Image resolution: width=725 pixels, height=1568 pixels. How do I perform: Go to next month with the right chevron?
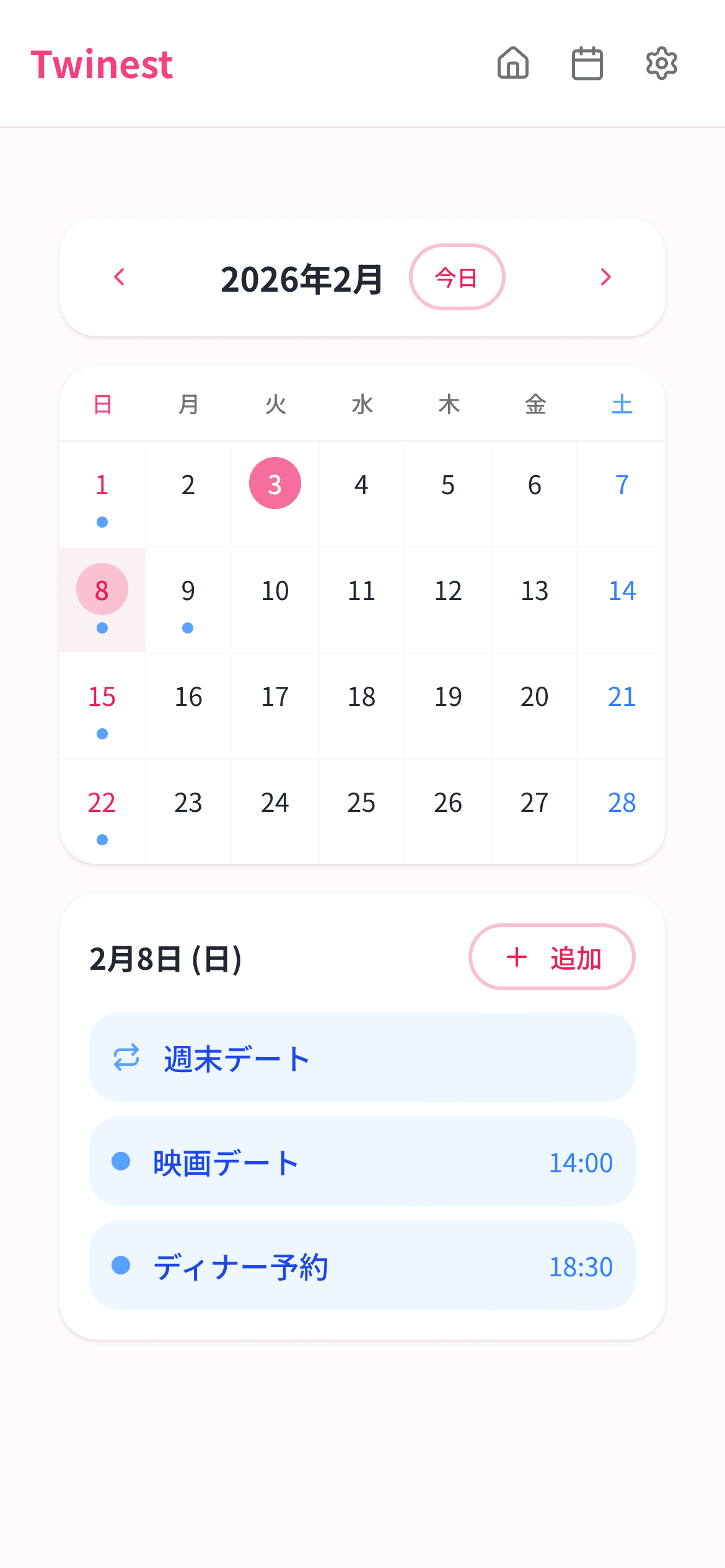(605, 277)
